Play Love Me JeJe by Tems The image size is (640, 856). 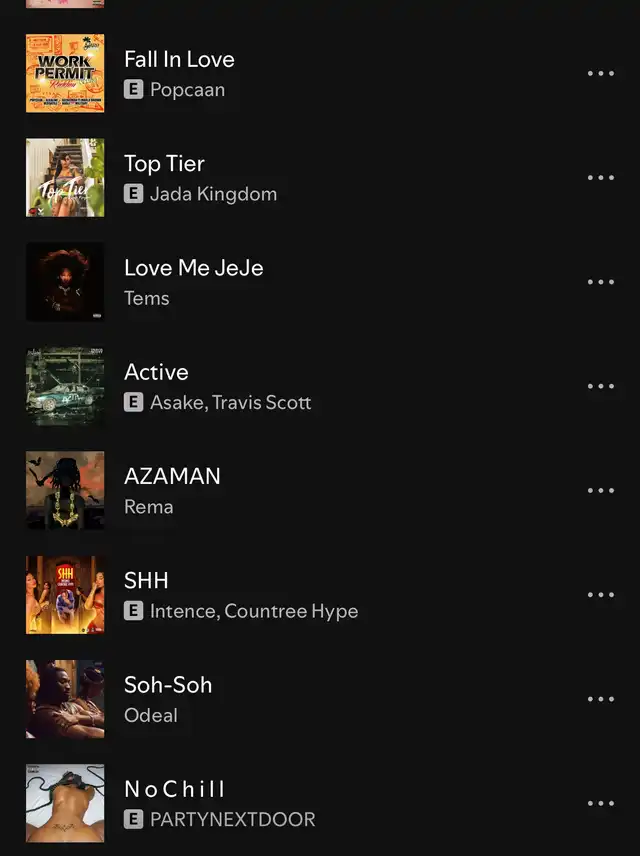point(193,268)
